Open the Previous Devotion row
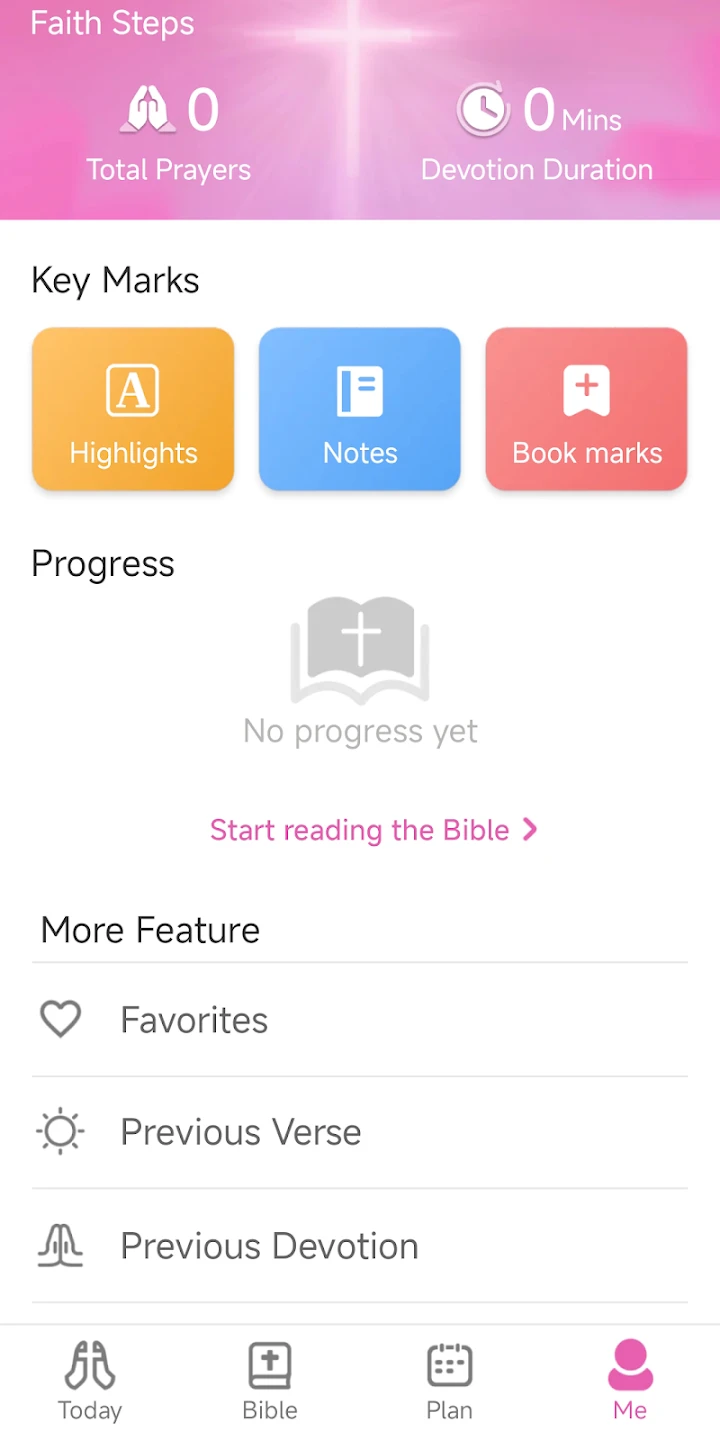The height and width of the screenshot is (1440, 720). pos(269,1246)
